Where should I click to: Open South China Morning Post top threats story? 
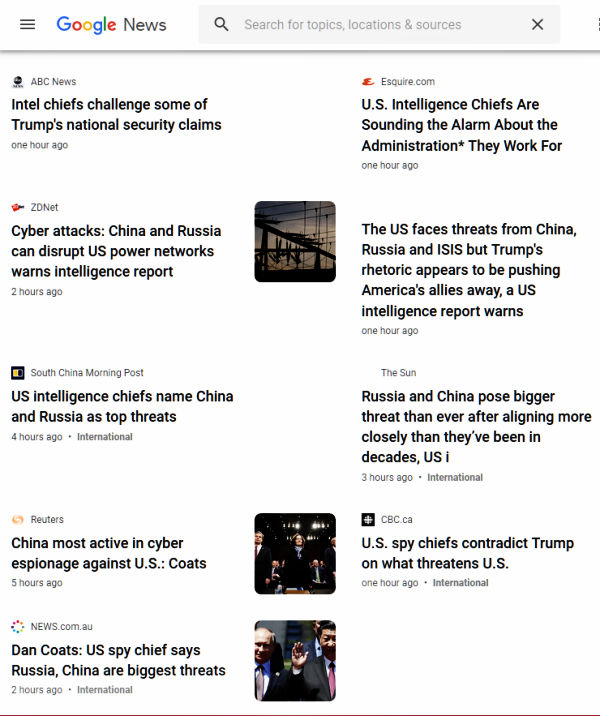122,406
